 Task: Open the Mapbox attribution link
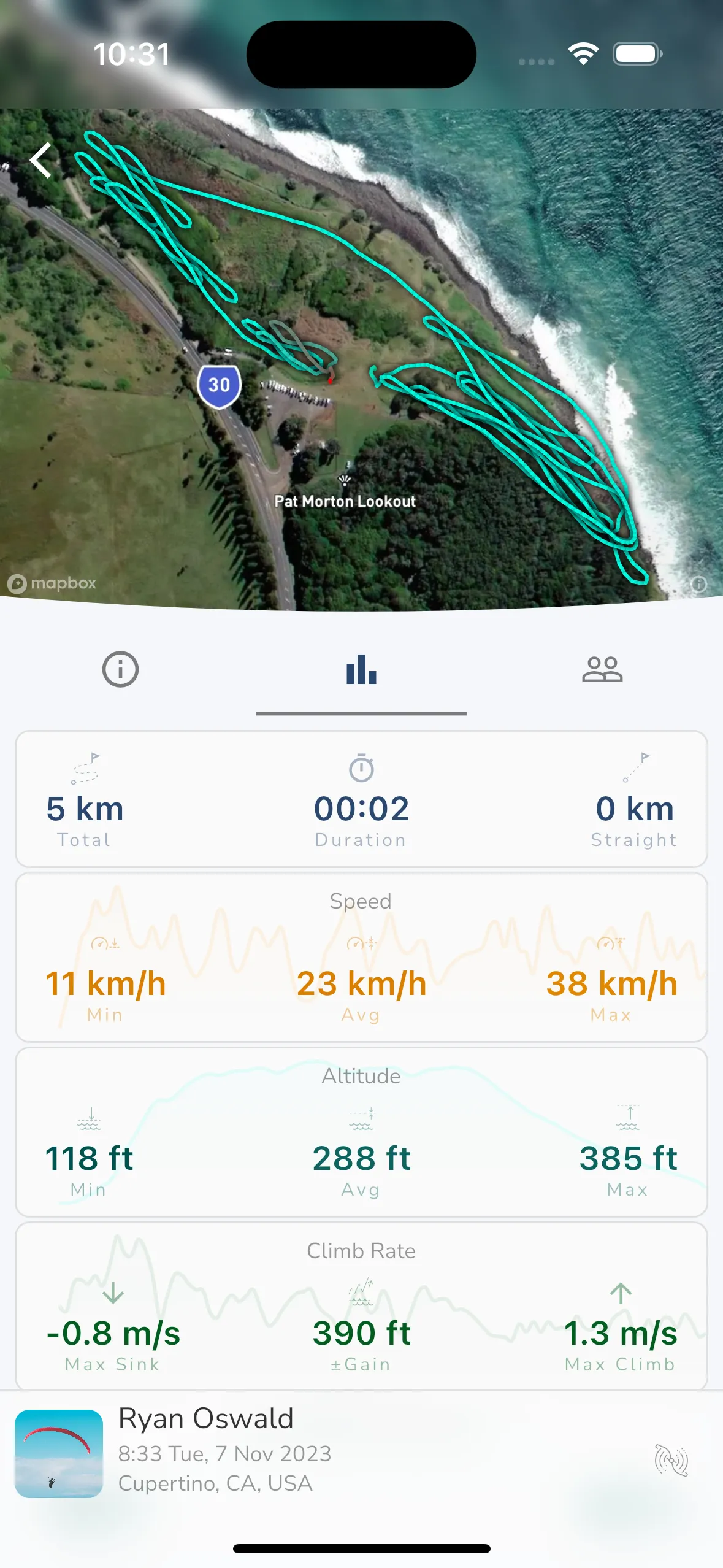coord(52,583)
